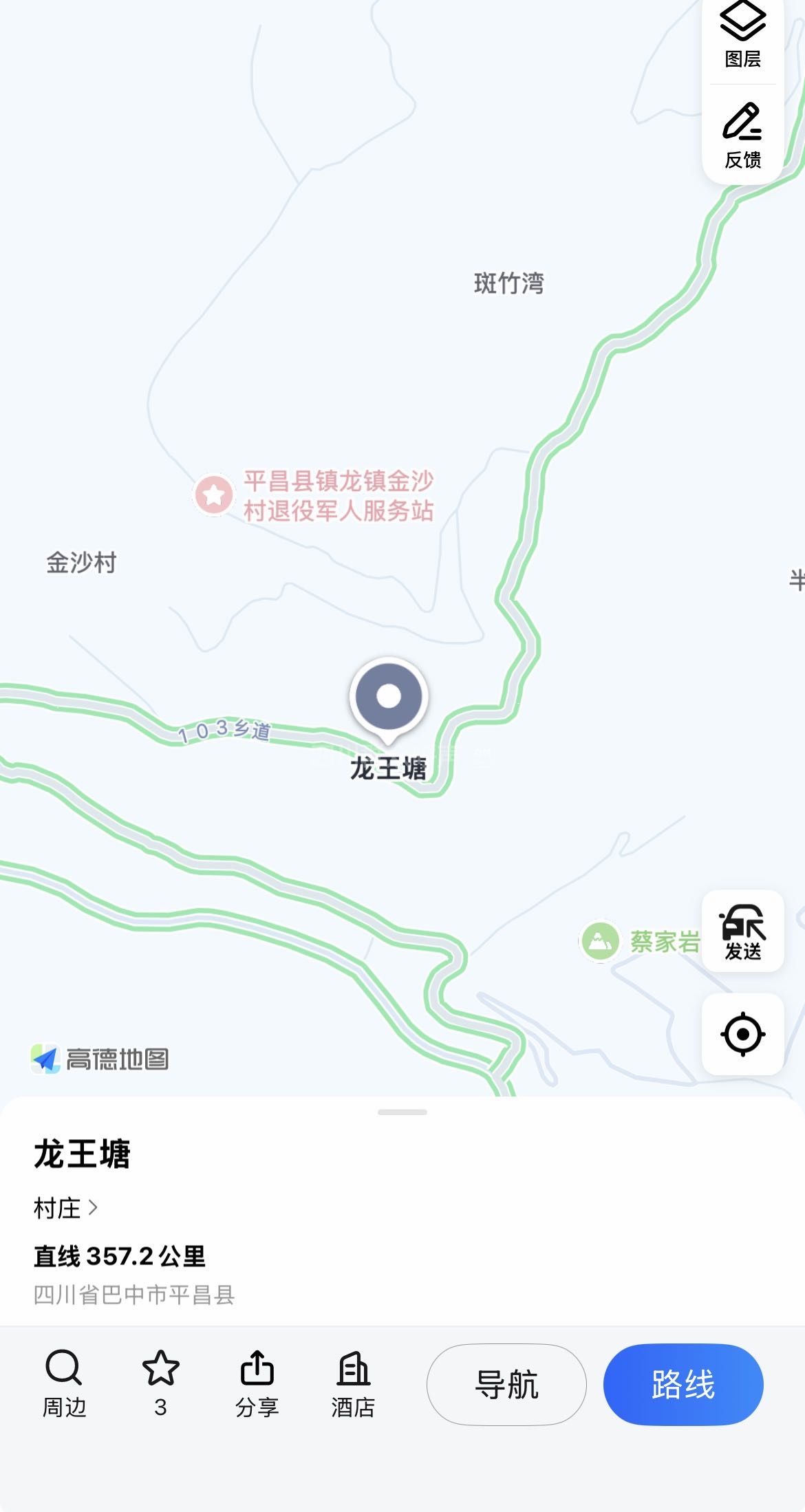Start navigation with 导航 button
Image resolution: width=805 pixels, height=1512 pixels.
[506, 1384]
